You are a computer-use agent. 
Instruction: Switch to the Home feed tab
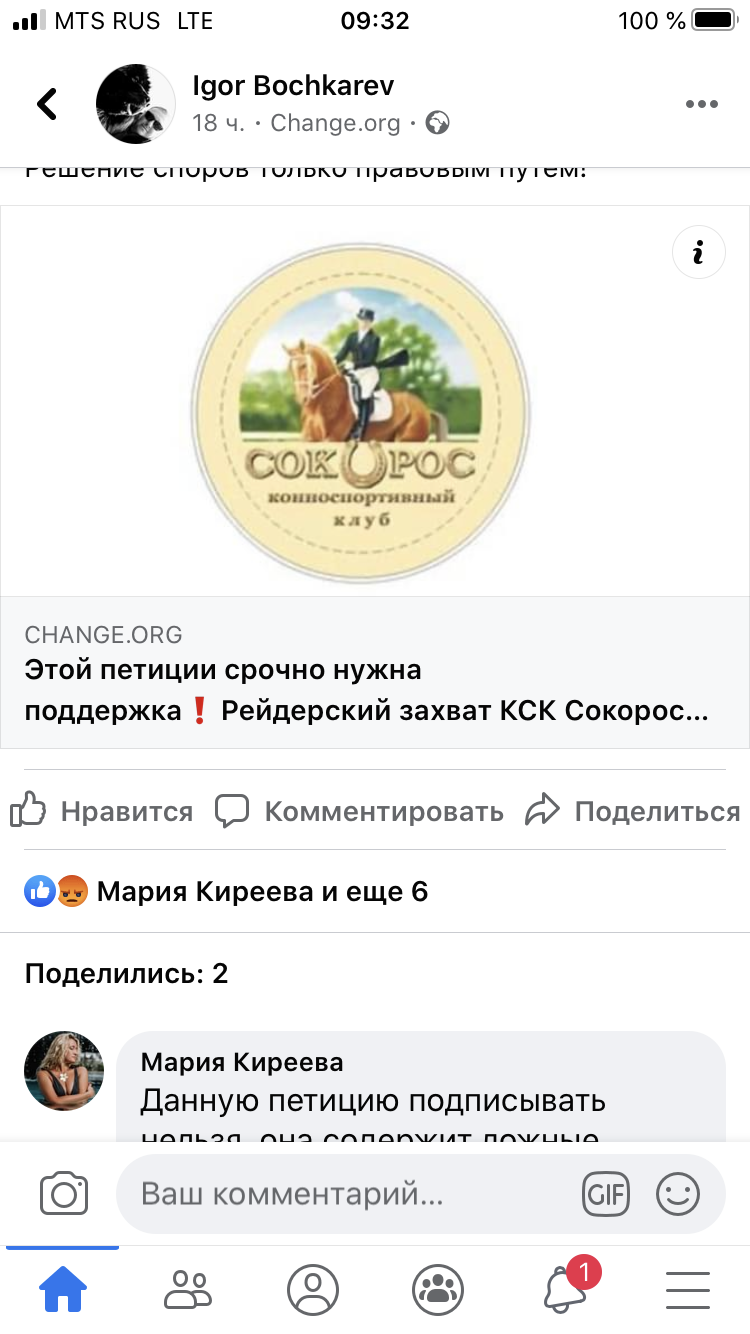coord(62,1290)
